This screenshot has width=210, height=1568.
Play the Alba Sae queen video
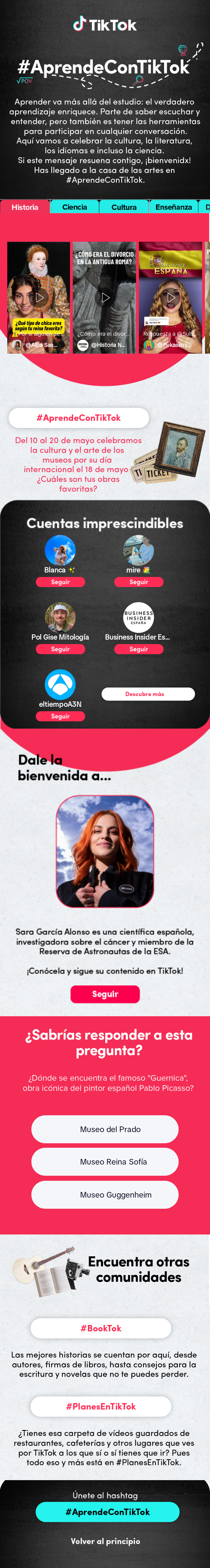coord(39,298)
